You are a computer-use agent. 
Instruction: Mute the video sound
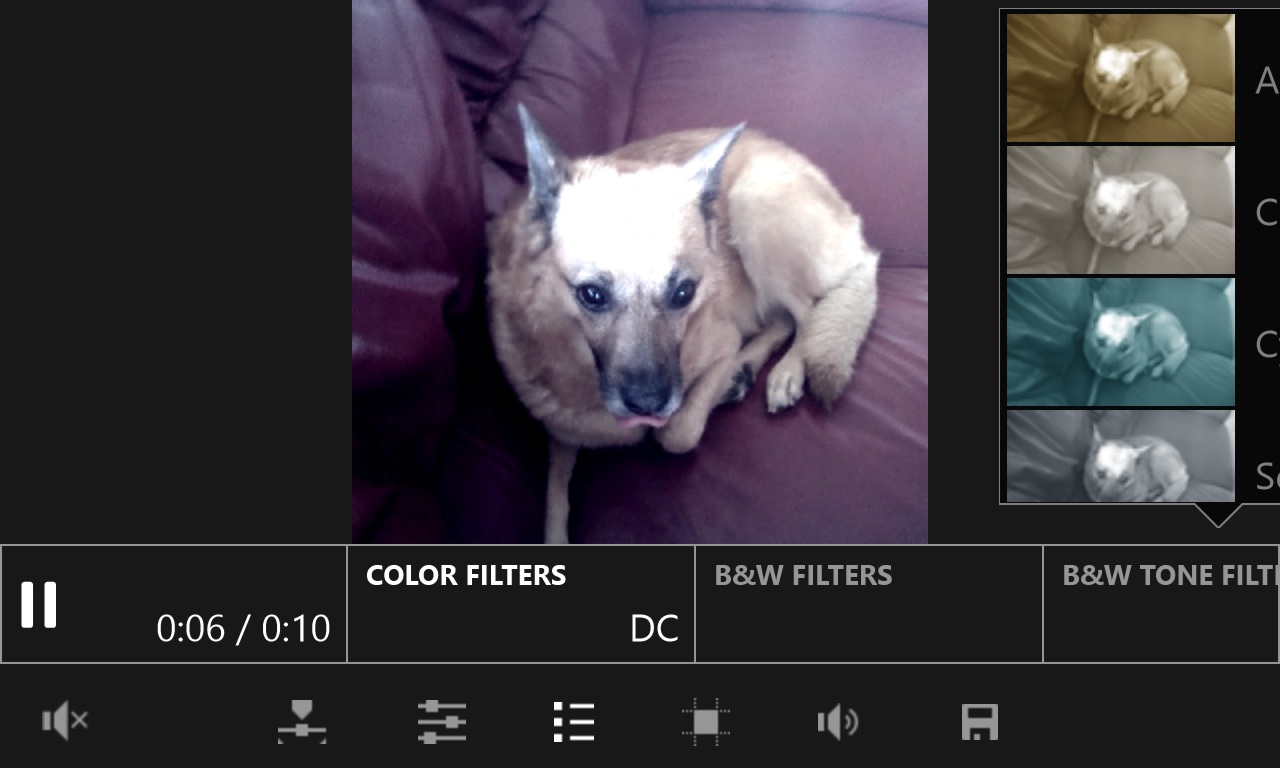coord(65,721)
